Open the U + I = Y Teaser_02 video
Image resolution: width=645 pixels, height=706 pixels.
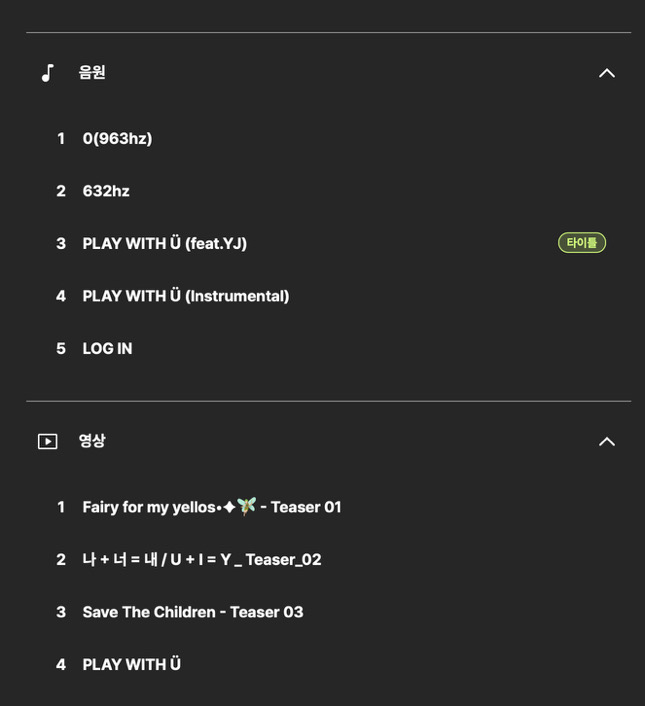(201, 559)
